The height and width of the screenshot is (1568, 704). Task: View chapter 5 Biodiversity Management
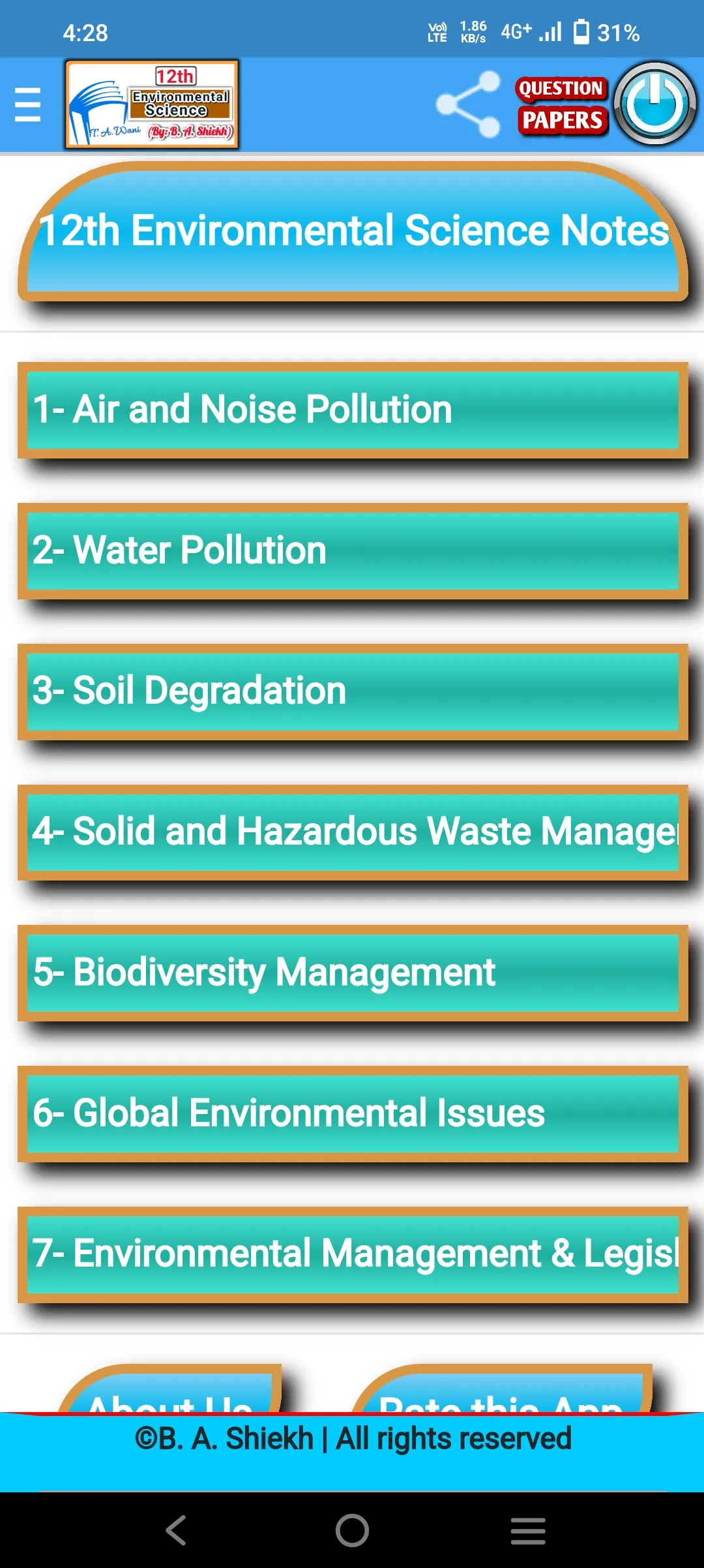(x=353, y=973)
